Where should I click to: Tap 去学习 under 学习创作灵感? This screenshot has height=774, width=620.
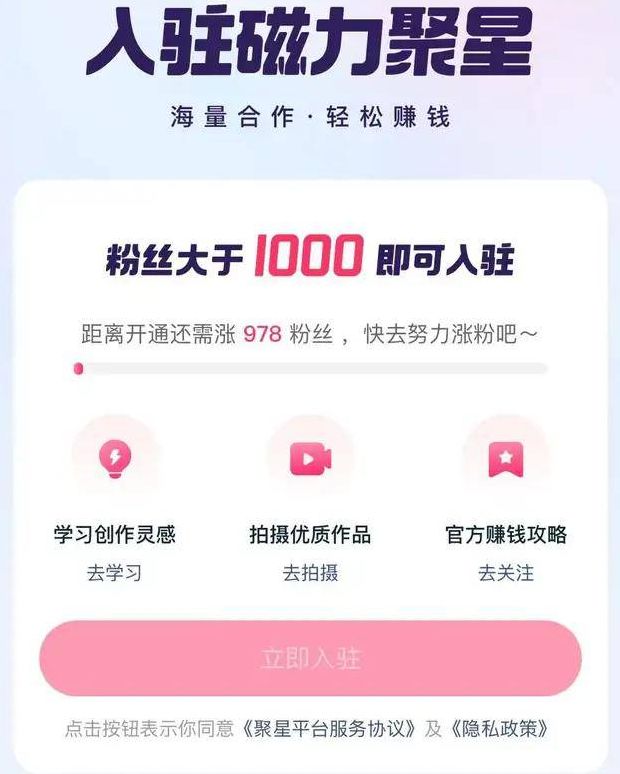114,573
